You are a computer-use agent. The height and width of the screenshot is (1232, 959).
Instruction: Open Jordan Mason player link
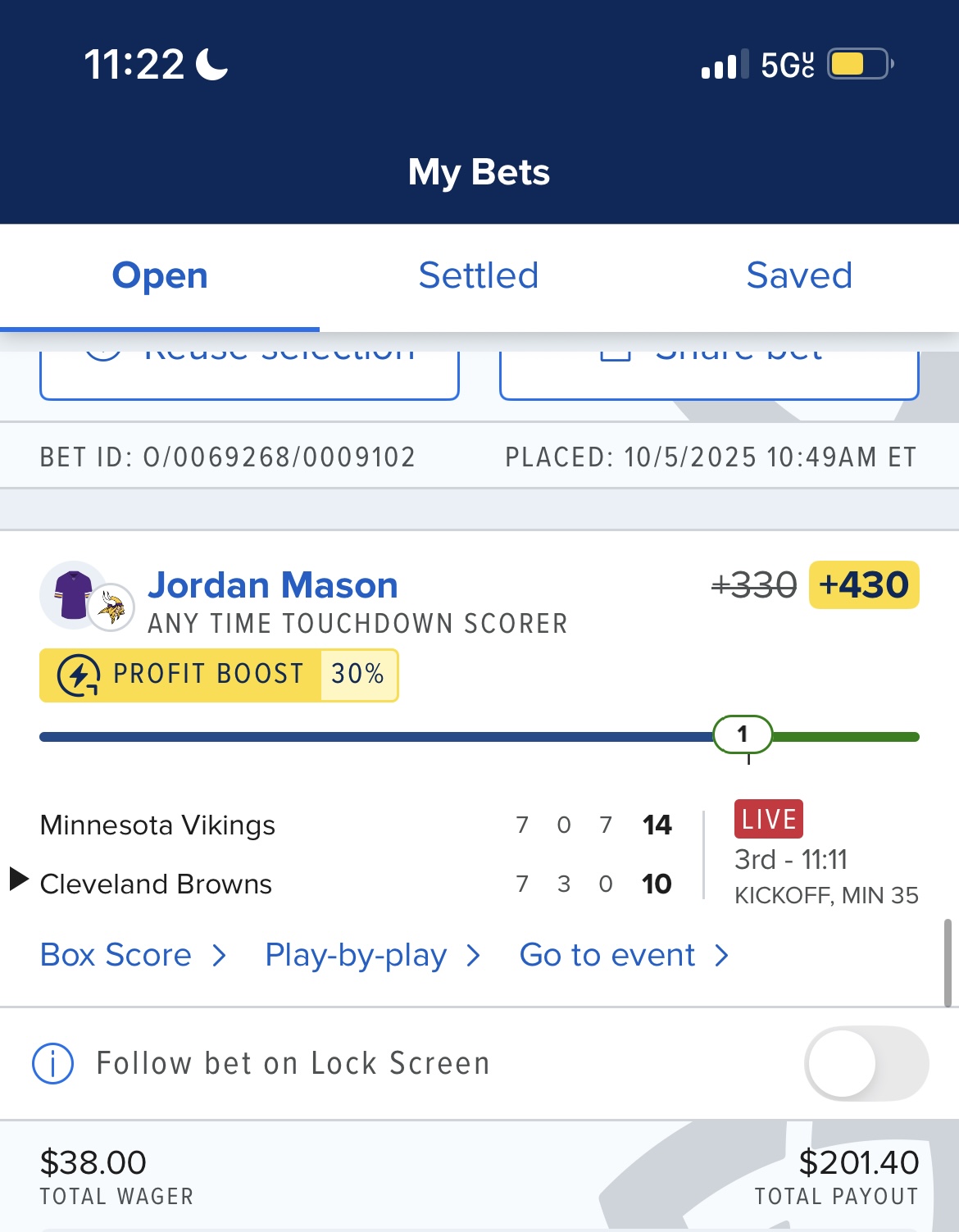click(273, 585)
